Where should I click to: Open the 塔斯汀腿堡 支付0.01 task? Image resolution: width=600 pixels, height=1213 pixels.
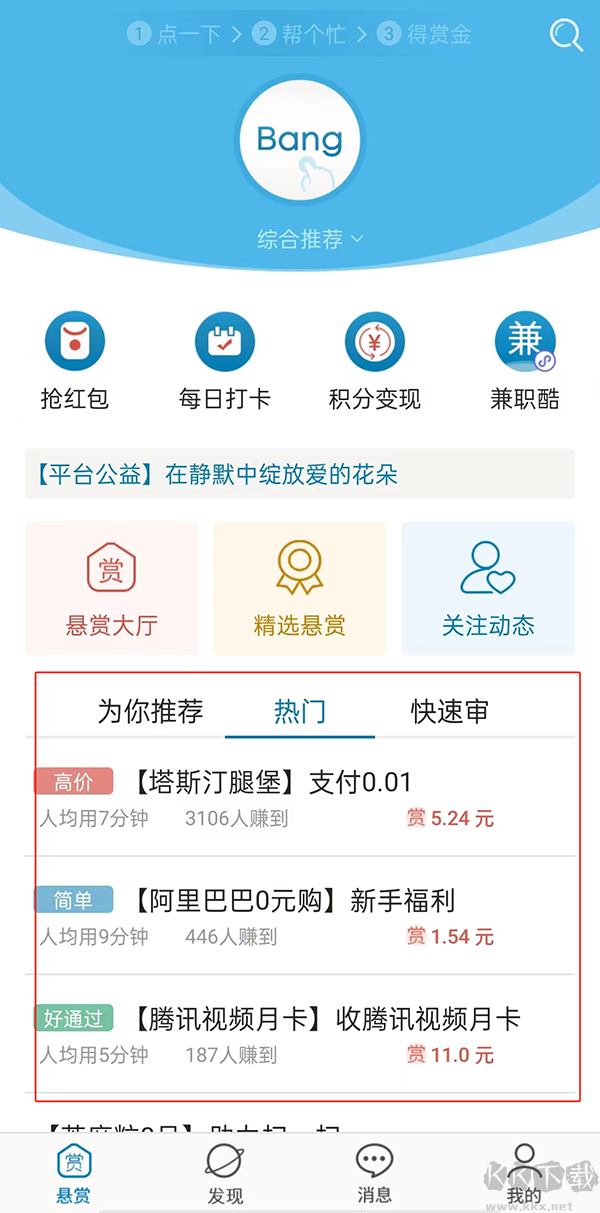[x=300, y=798]
